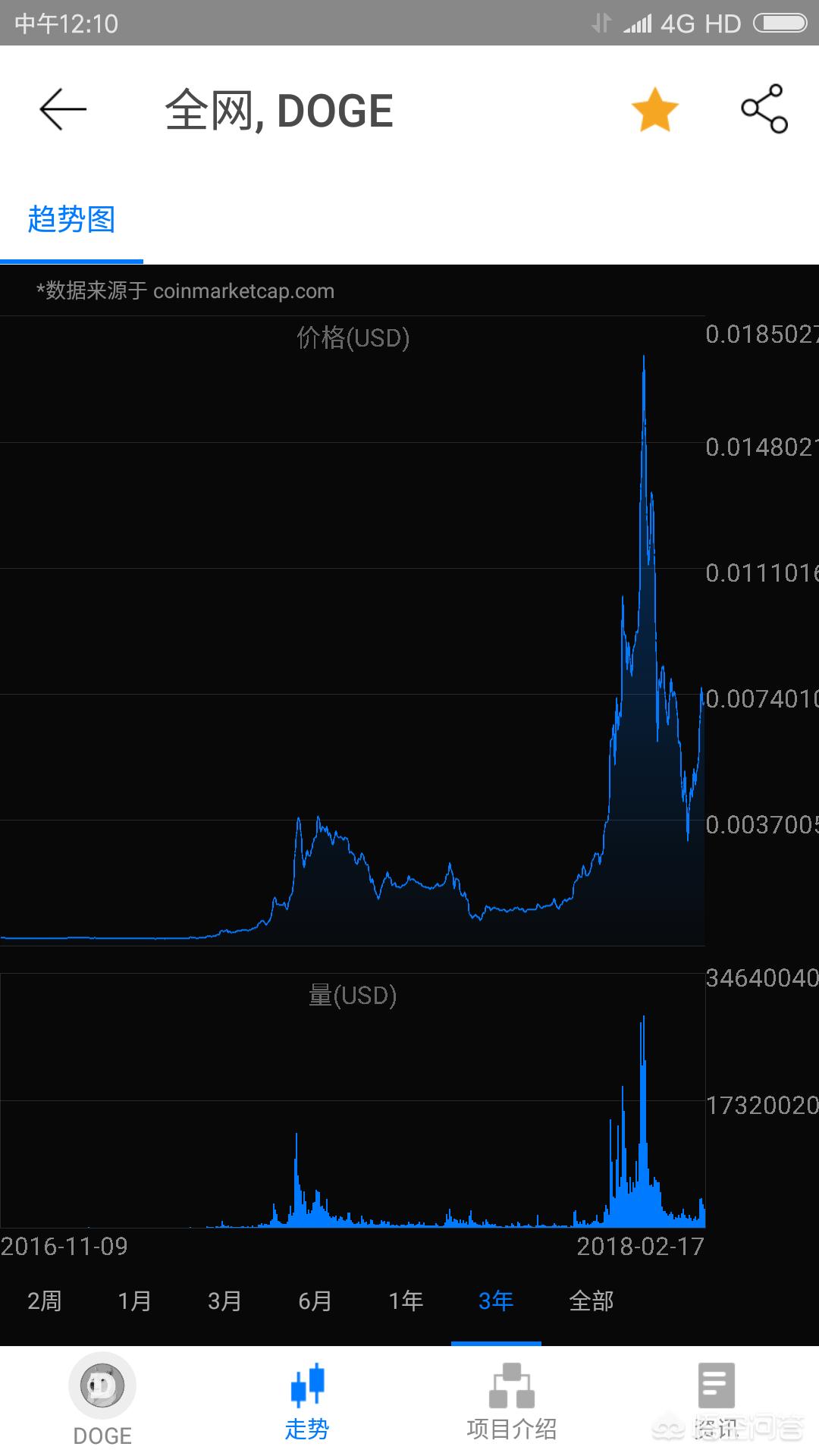819x1456 pixels.
Task: Show 全部 price history
Action: point(591,1301)
